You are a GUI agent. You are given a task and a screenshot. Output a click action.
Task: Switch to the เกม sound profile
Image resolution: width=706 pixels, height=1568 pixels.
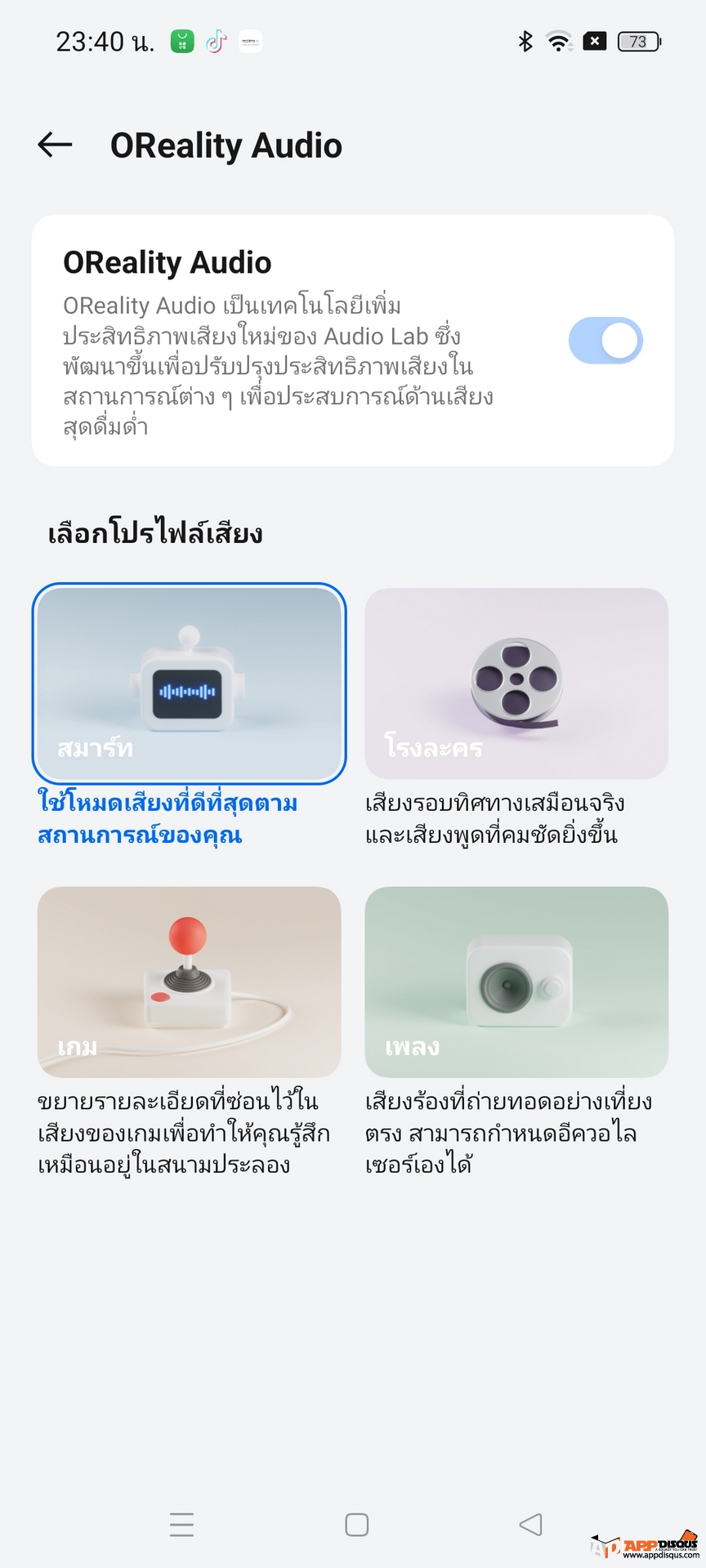point(189,982)
